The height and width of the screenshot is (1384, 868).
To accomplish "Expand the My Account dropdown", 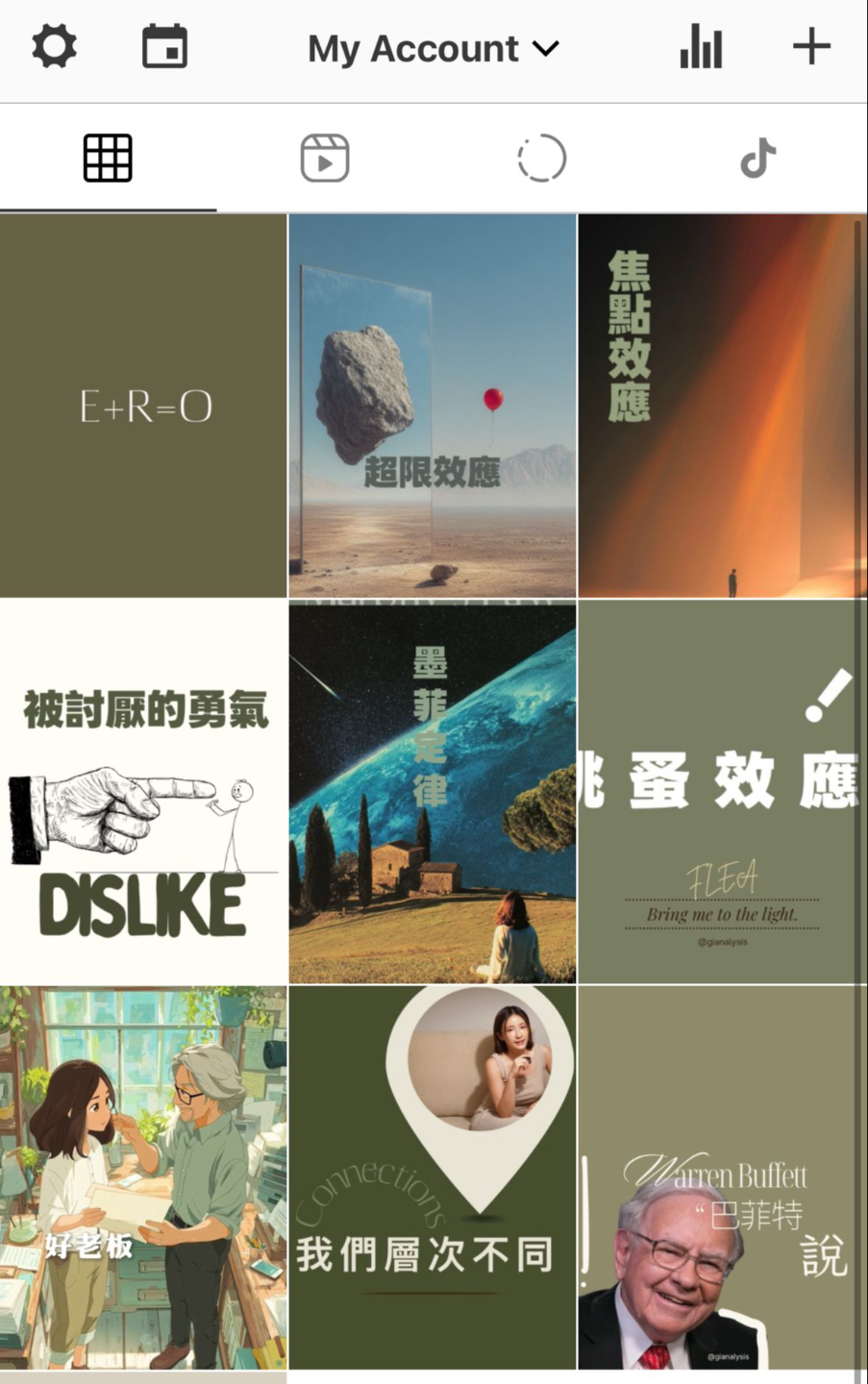I will click(433, 48).
